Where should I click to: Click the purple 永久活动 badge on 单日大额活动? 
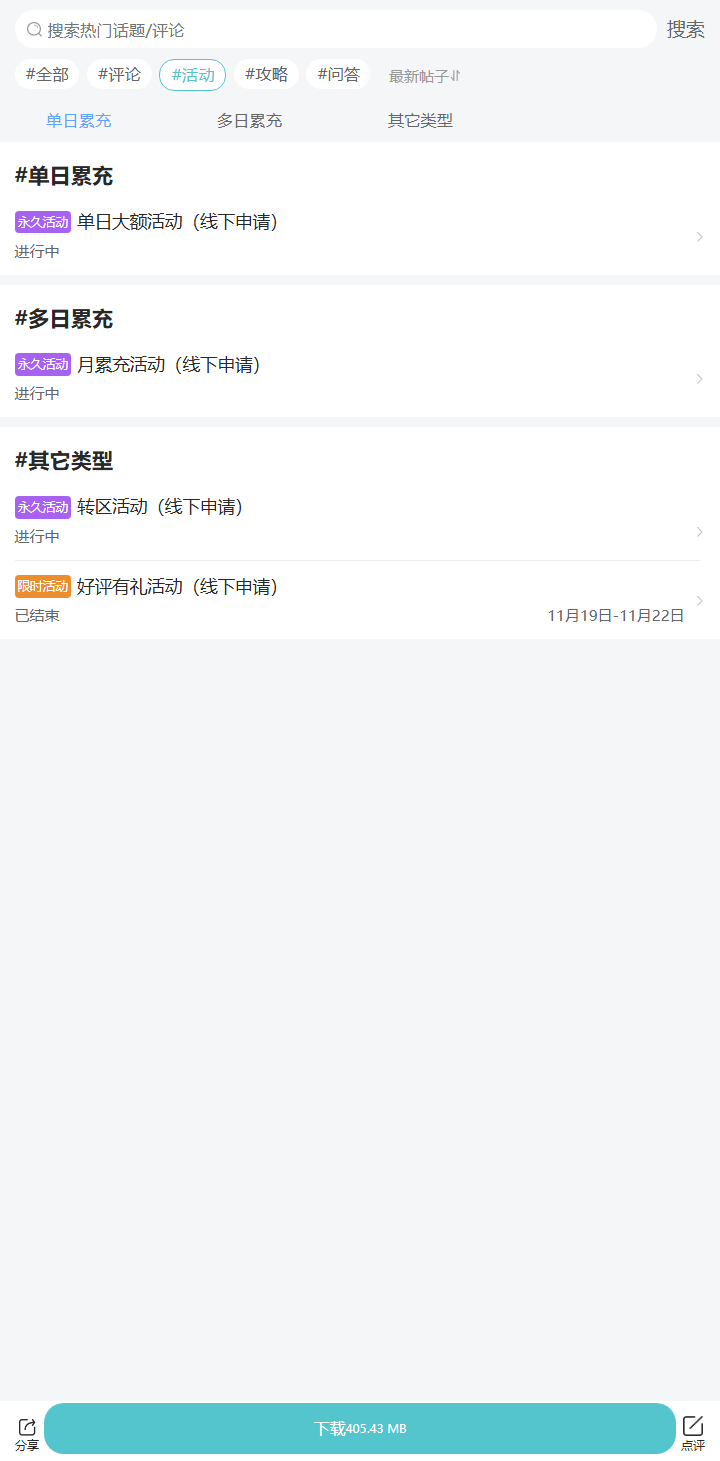click(x=42, y=222)
